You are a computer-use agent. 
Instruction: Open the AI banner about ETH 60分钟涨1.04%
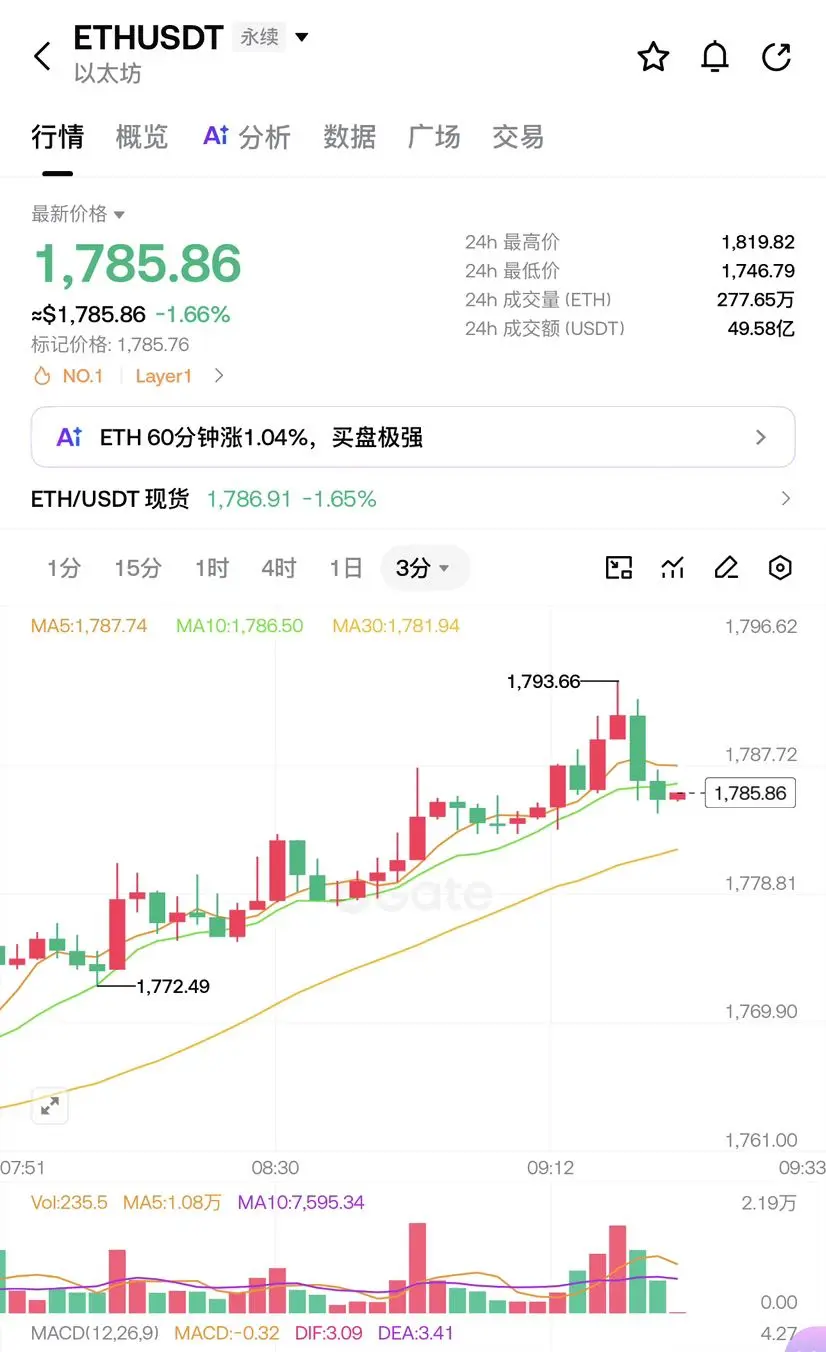click(413, 437)
